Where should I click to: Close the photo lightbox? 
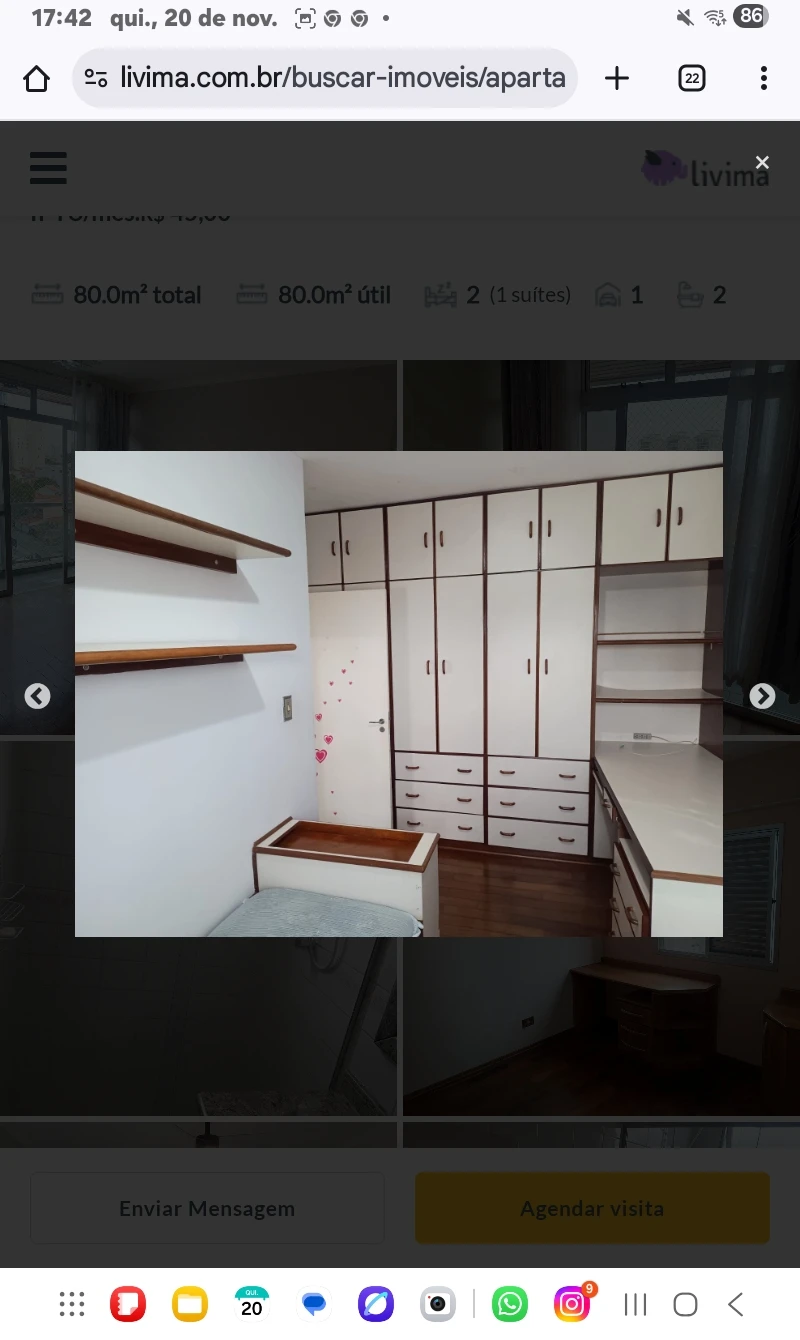(762, 162)
